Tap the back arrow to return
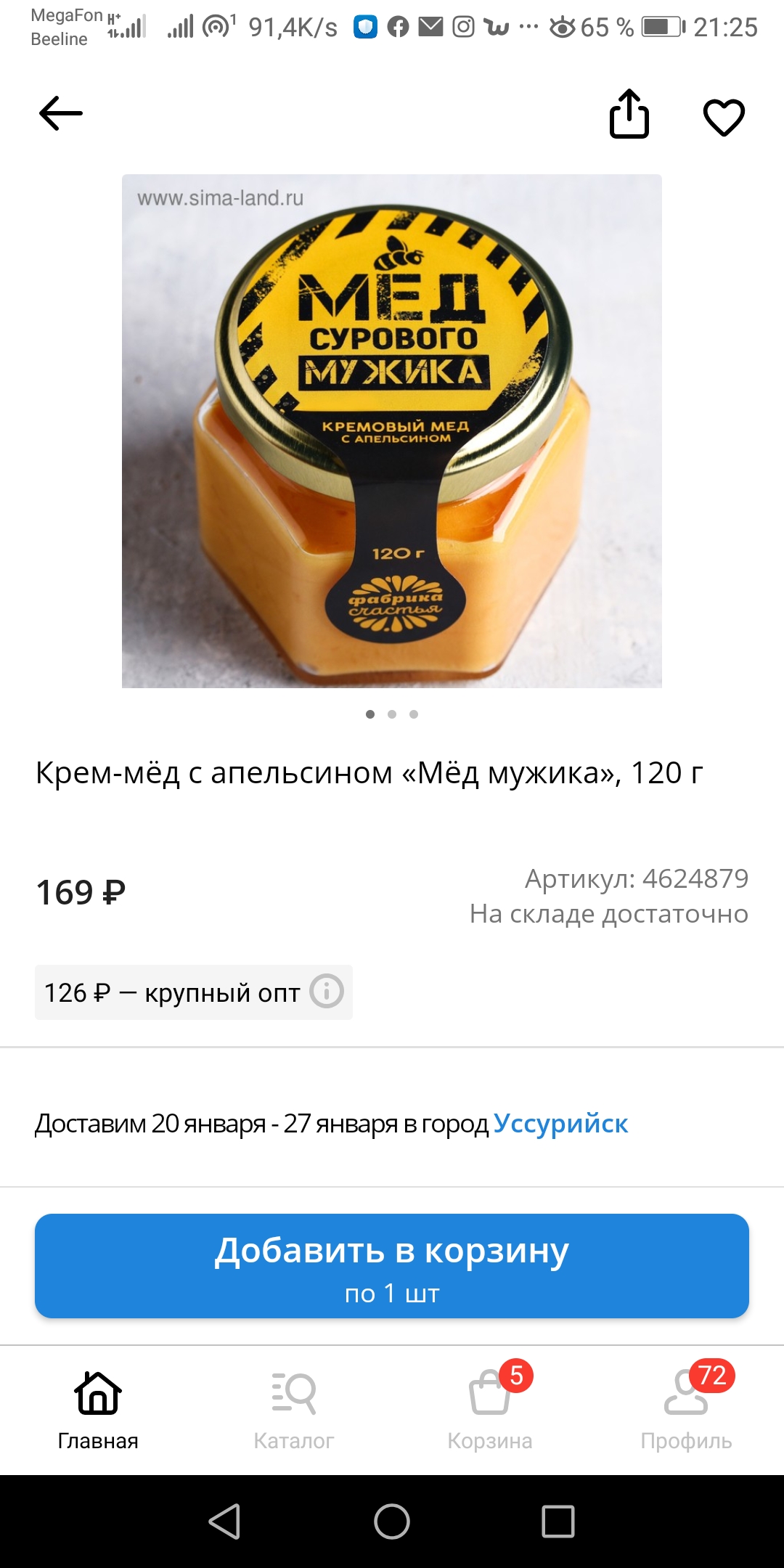Screen dimensions: 784x1568 tap(60, 114)
